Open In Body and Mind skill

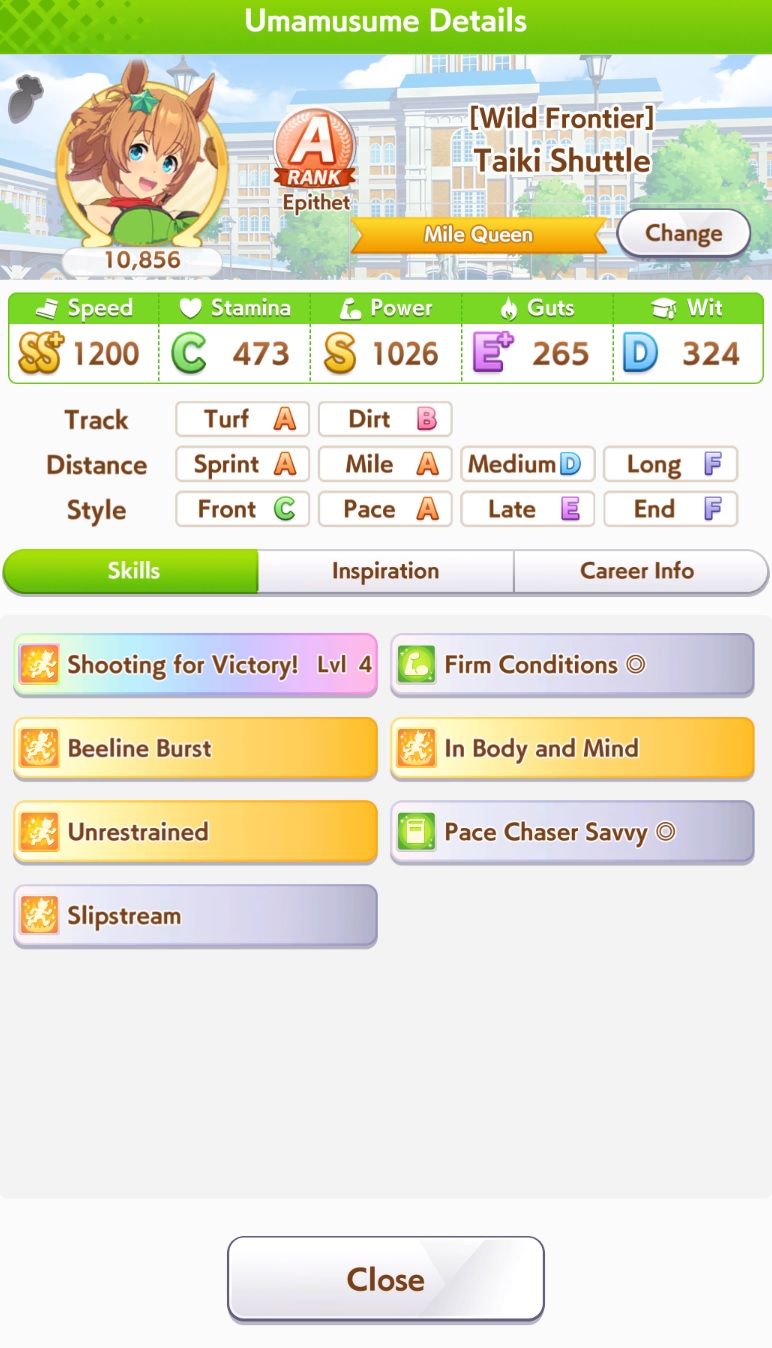[x=572, y=749]
